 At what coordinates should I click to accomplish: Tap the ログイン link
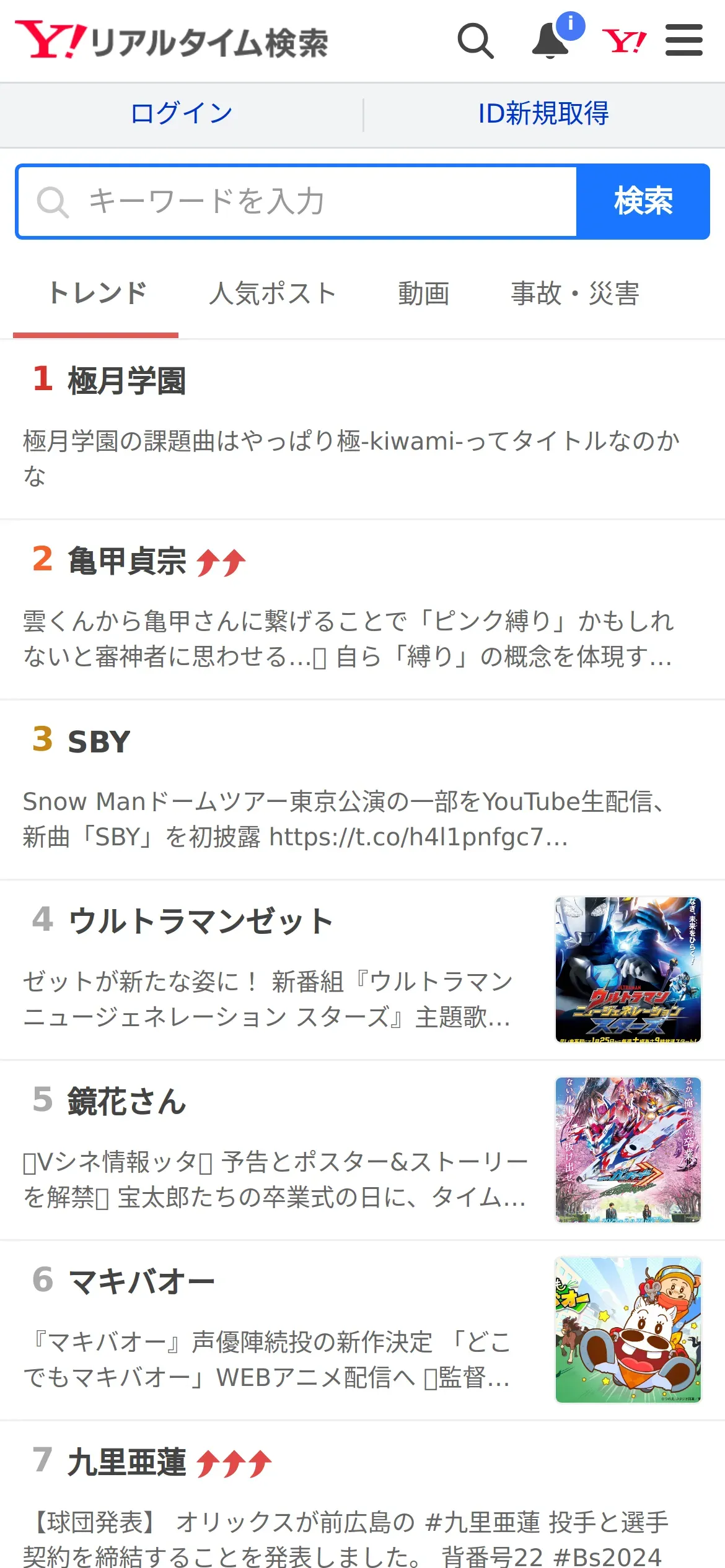pos(182,114)
